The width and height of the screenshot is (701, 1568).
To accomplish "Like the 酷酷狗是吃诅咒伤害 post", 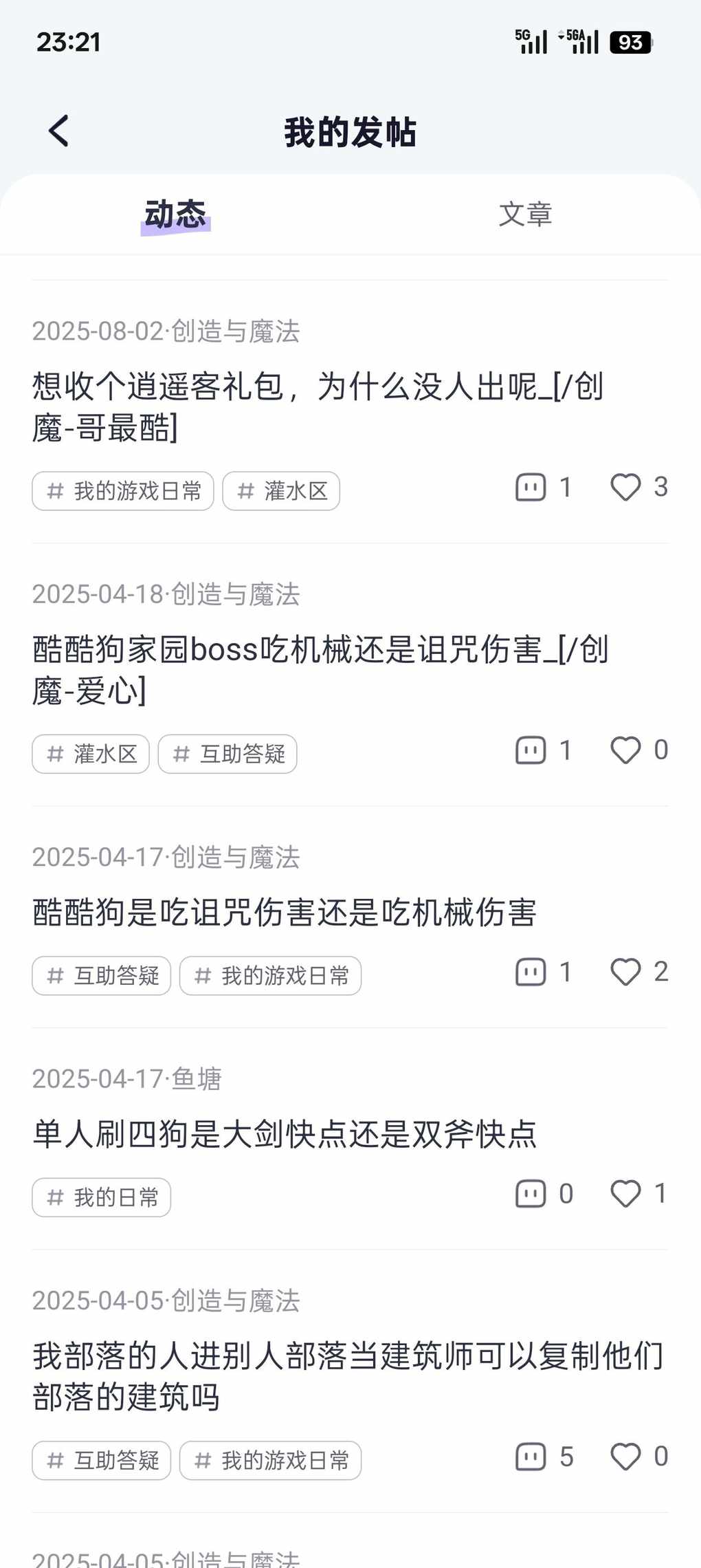I will coord(625,972).
